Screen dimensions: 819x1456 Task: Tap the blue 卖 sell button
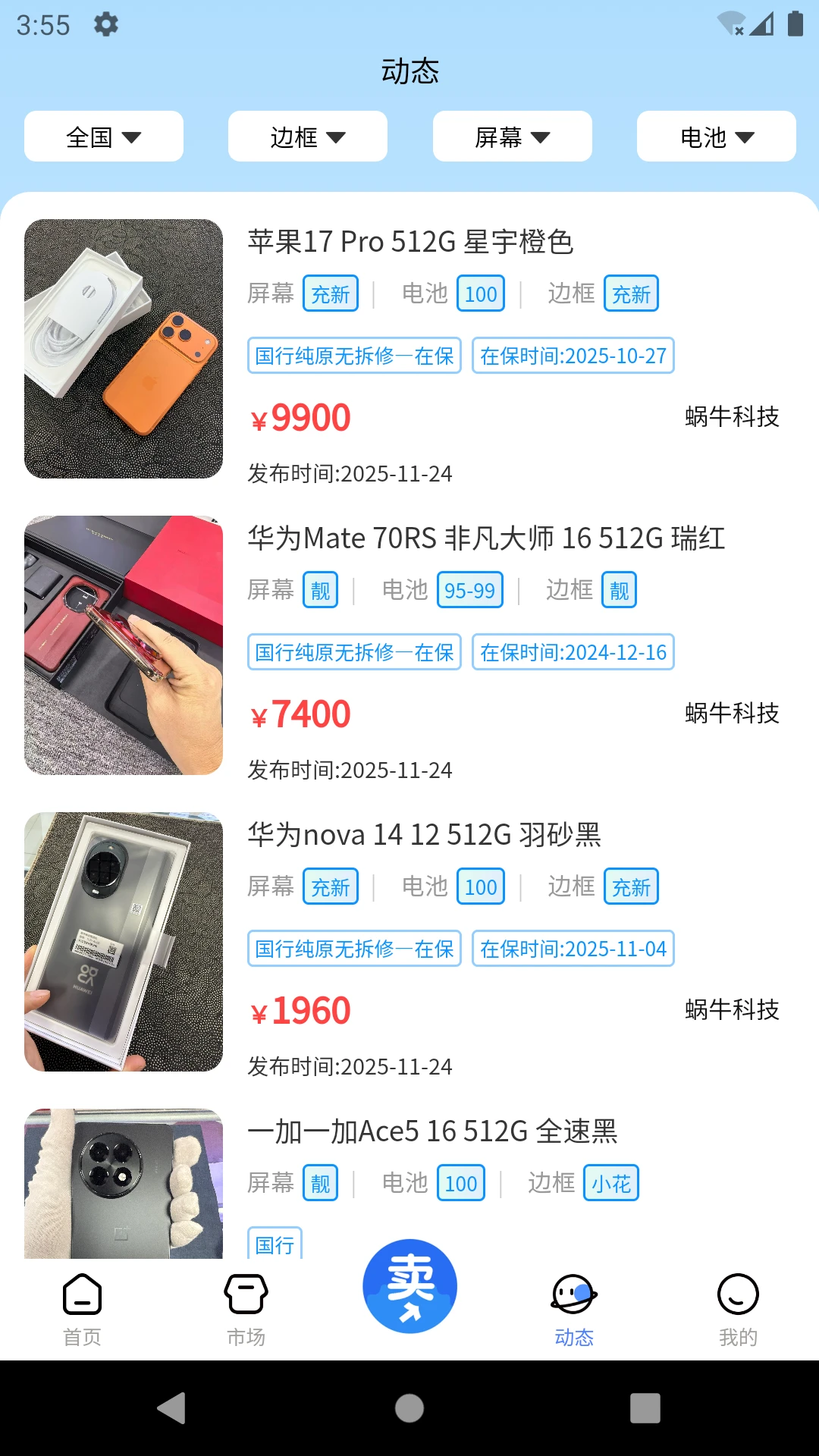click(409, 1283)
